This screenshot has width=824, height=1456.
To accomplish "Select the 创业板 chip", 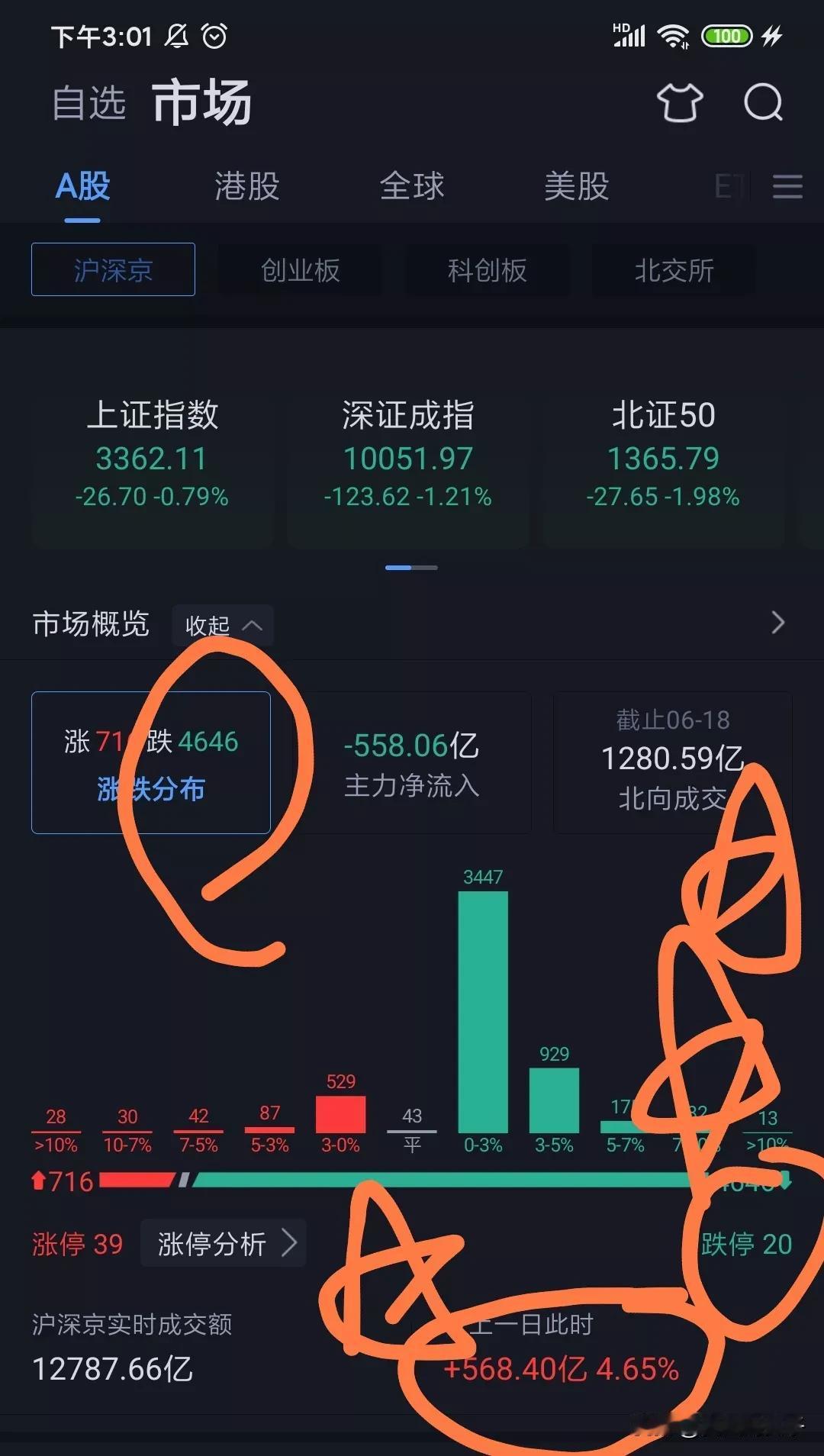I will click(300, 269).
